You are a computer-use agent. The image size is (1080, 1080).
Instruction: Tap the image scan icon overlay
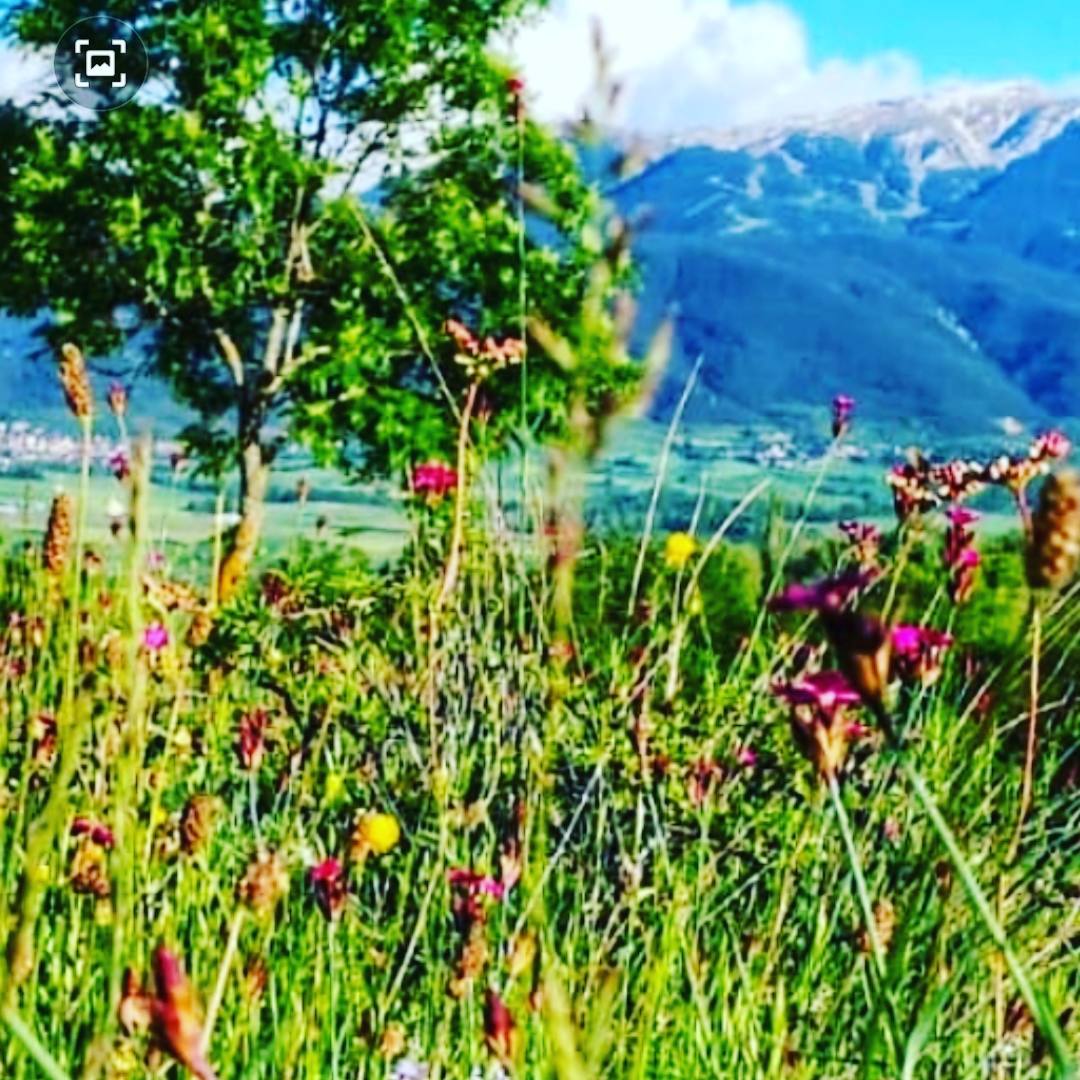click(x=100, y=63)
